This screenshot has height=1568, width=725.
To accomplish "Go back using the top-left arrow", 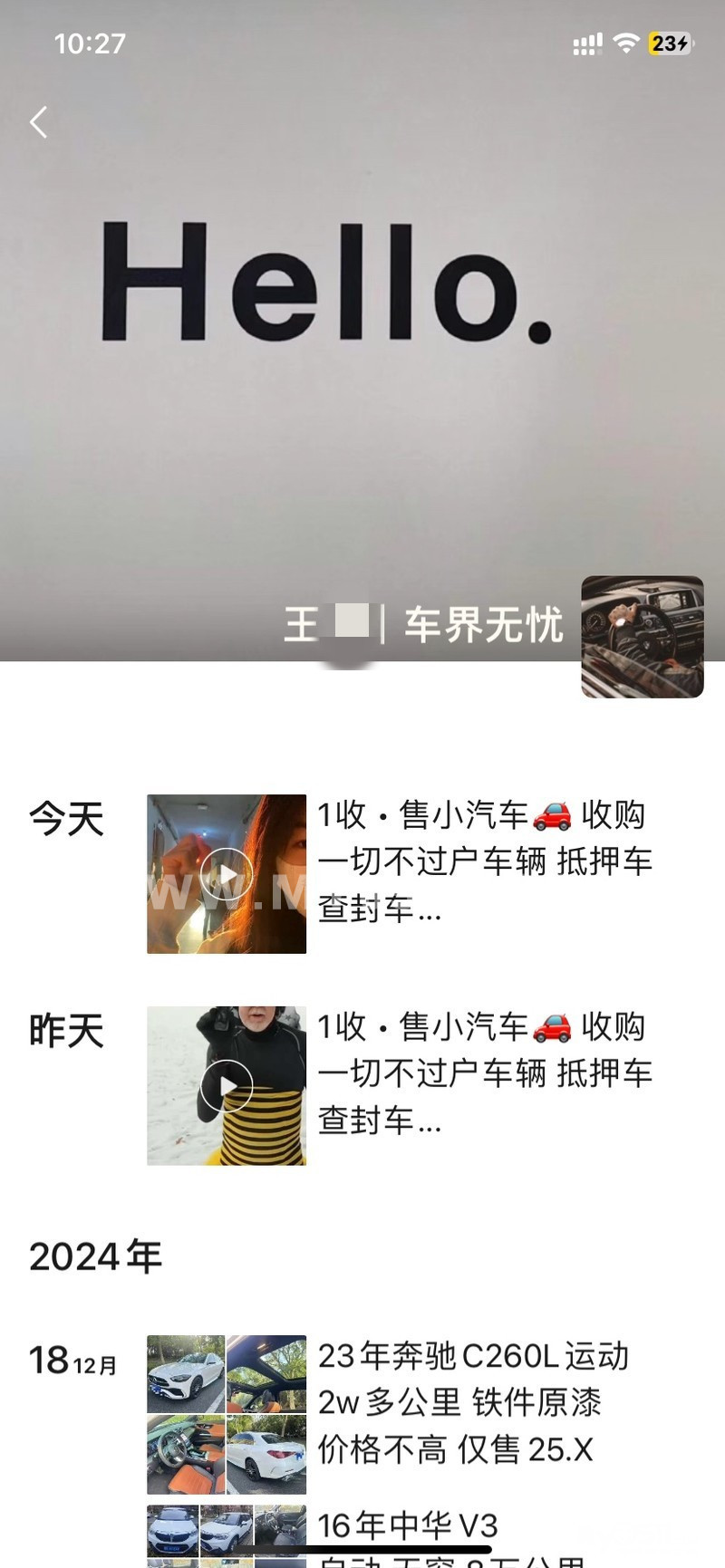I will (38, 122).
